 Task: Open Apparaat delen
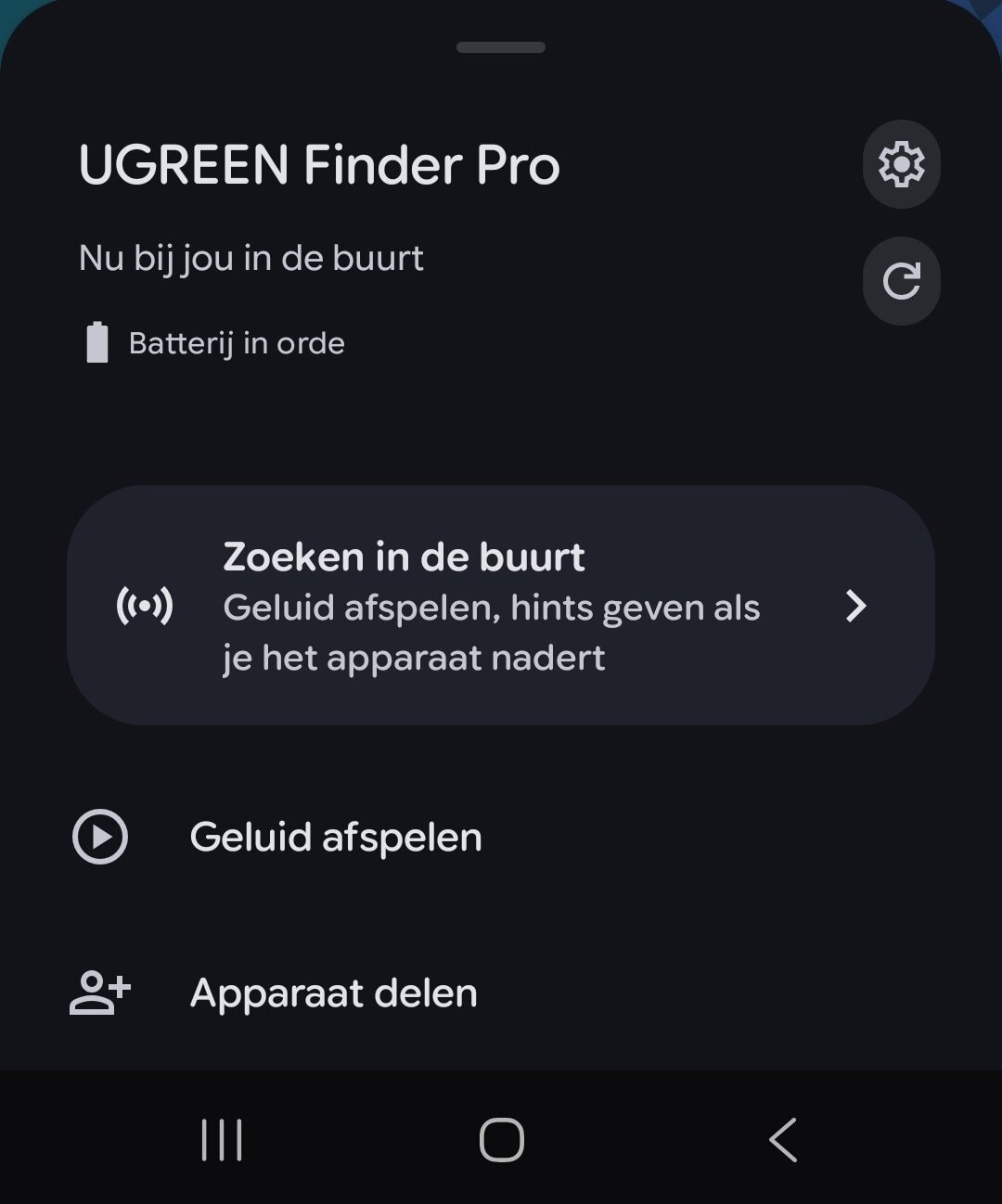pos(332,993)
